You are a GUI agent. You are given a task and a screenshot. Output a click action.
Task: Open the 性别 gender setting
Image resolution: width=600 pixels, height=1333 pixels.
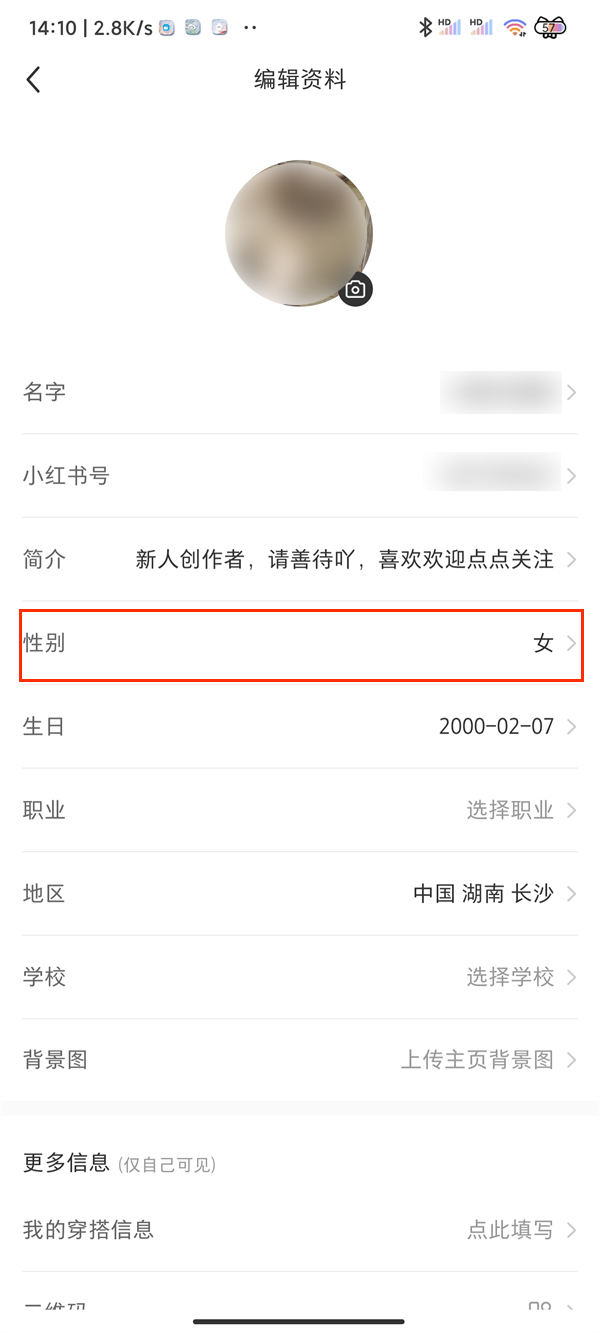(300, 643)
